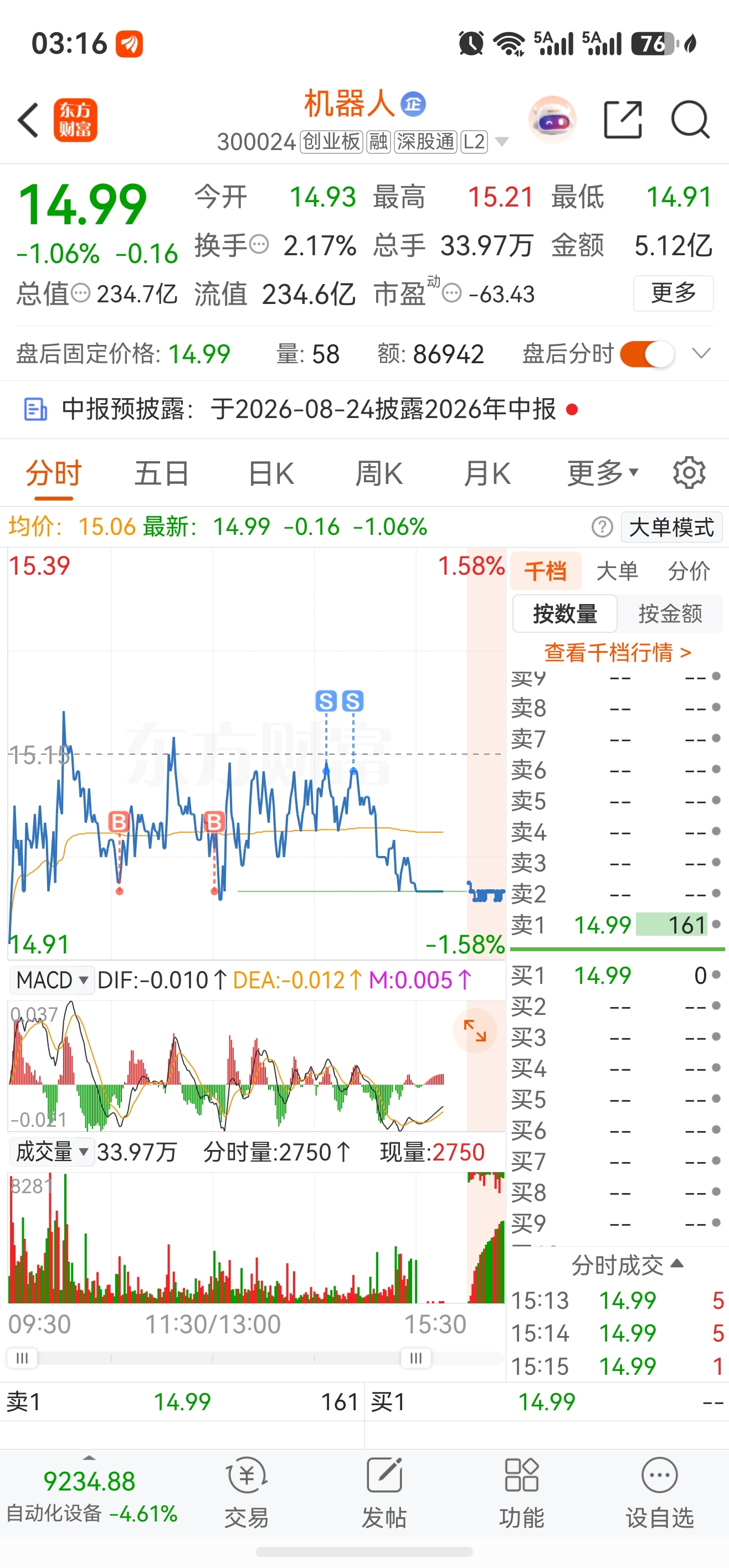Select the 月K chart tab
This screenshot has height=1568, width=729.
click(486, 473)
